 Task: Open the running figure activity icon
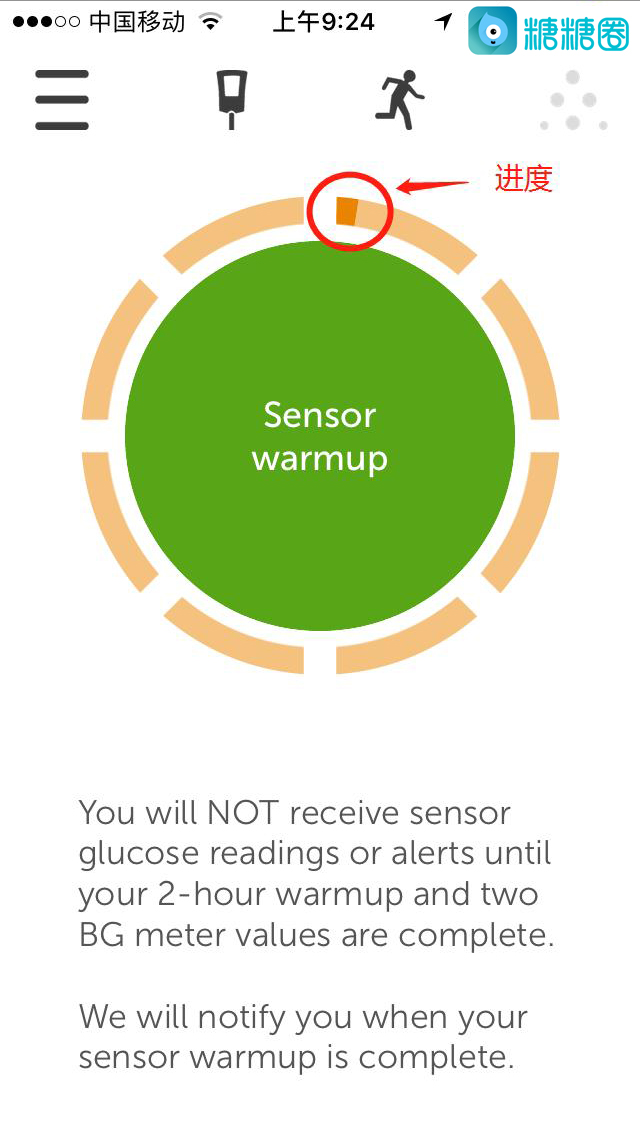tap(400, 99)
